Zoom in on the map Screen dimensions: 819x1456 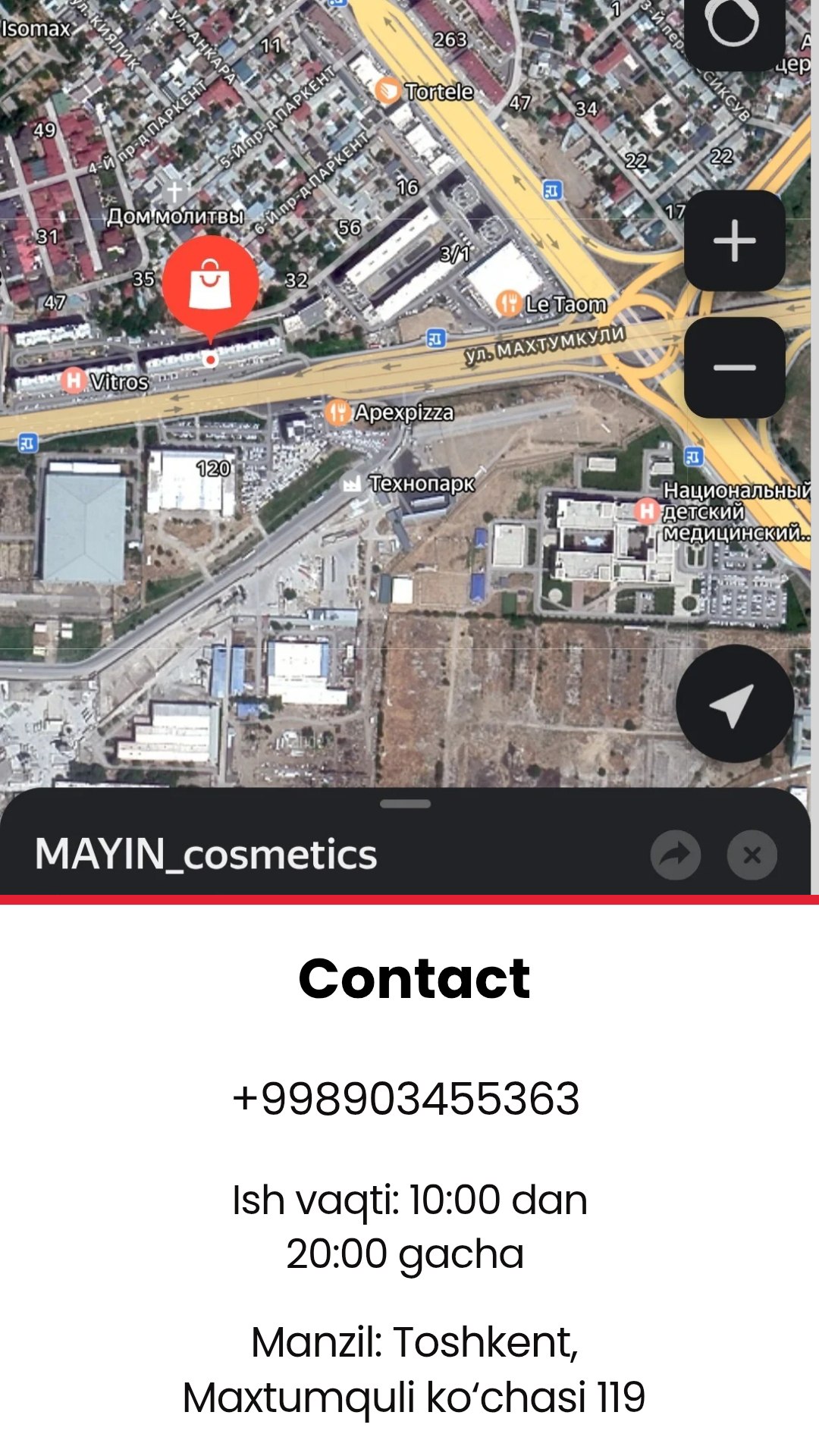734,241
